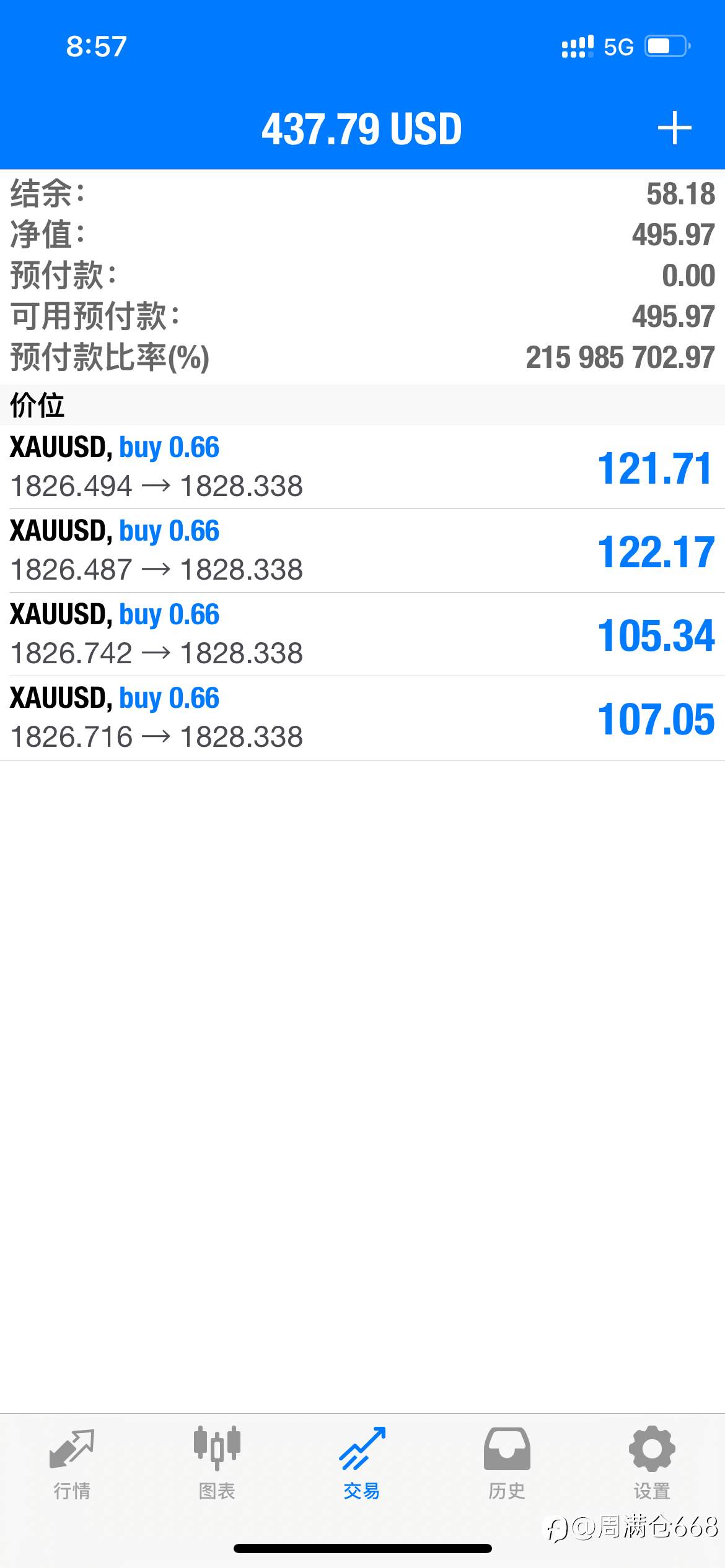725x1568 pixels.
Task: Switch to the 行情 quotes tab
Action: click(72, 1464)
